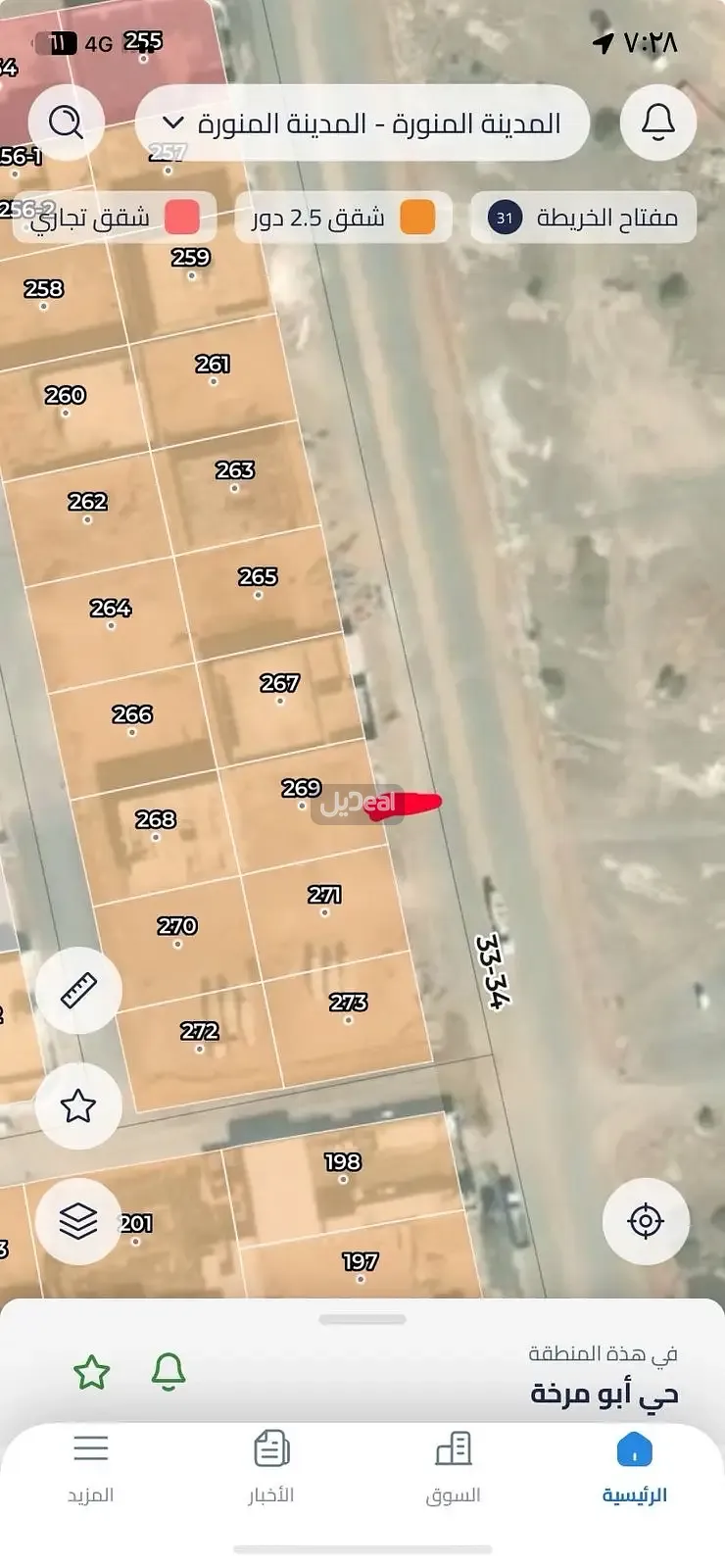The width and height of the screenshot is (725, 1568).
Task: Open مفتاح الخريطة map legend
Action: click(x=584, y=218)
